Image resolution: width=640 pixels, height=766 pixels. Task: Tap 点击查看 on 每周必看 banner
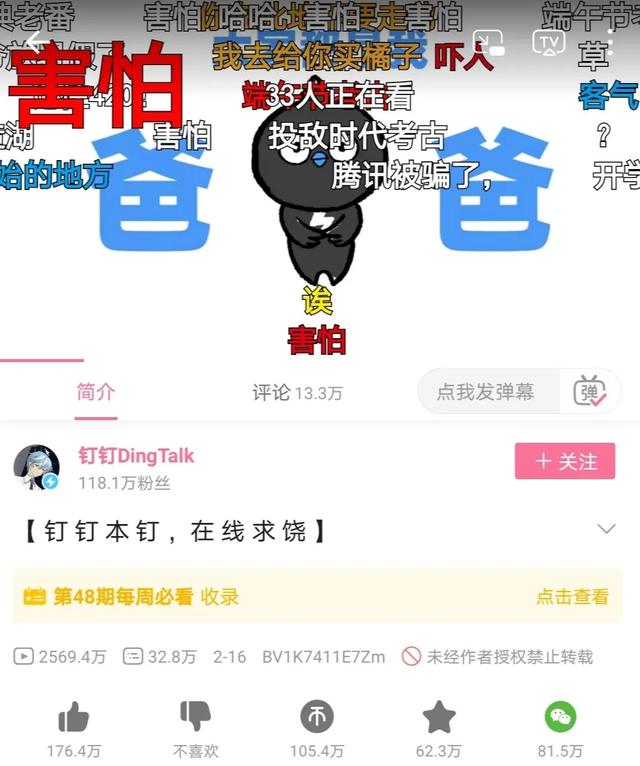point(572,597)
